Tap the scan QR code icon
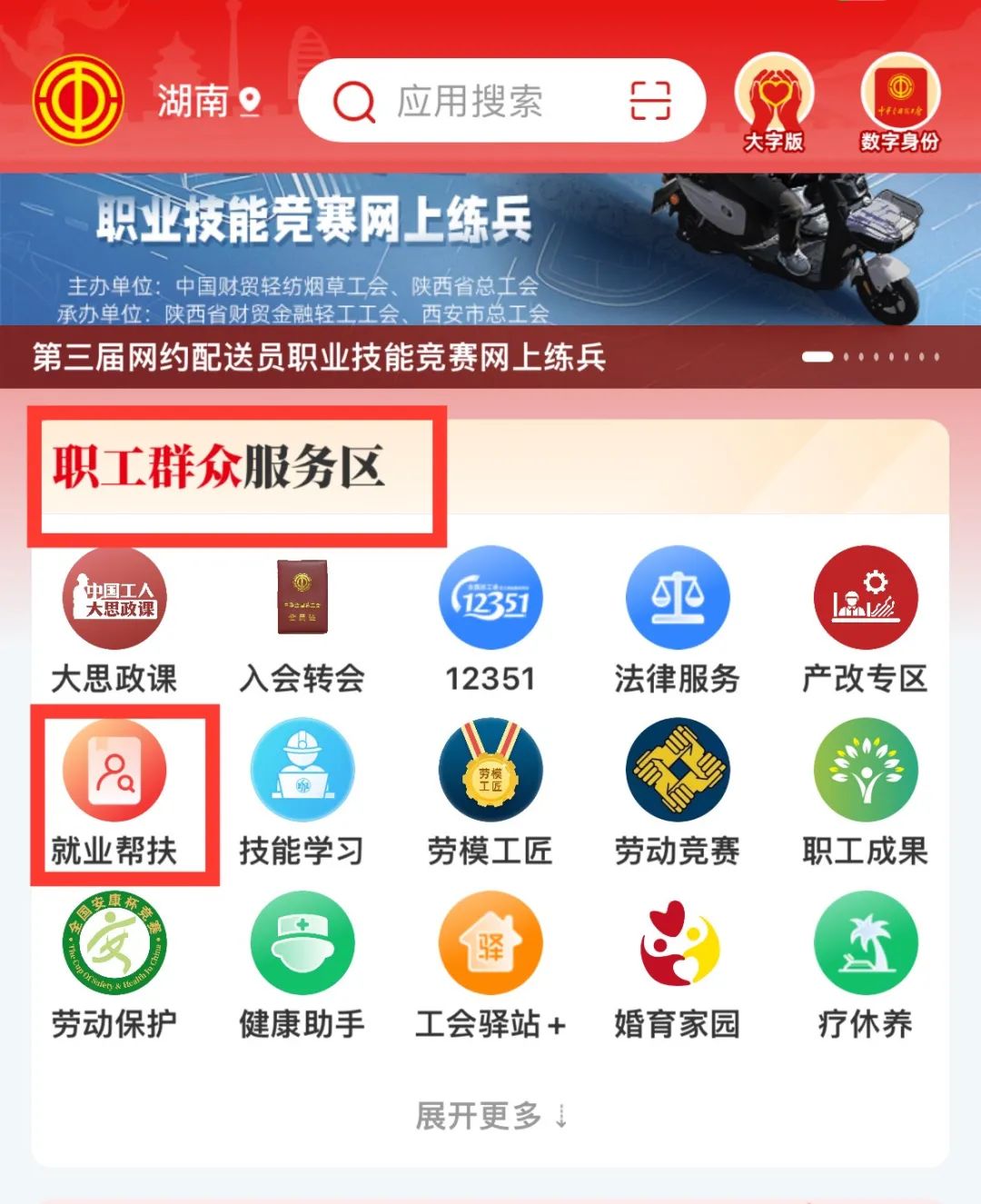The image size is (981, 1204). [650, 101]
